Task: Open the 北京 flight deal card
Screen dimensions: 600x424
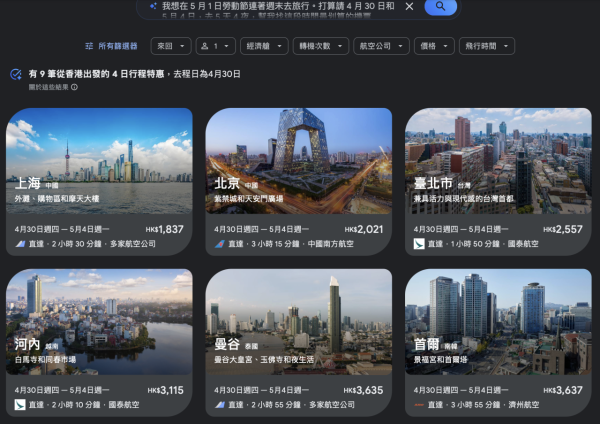Action: point(298,180)
